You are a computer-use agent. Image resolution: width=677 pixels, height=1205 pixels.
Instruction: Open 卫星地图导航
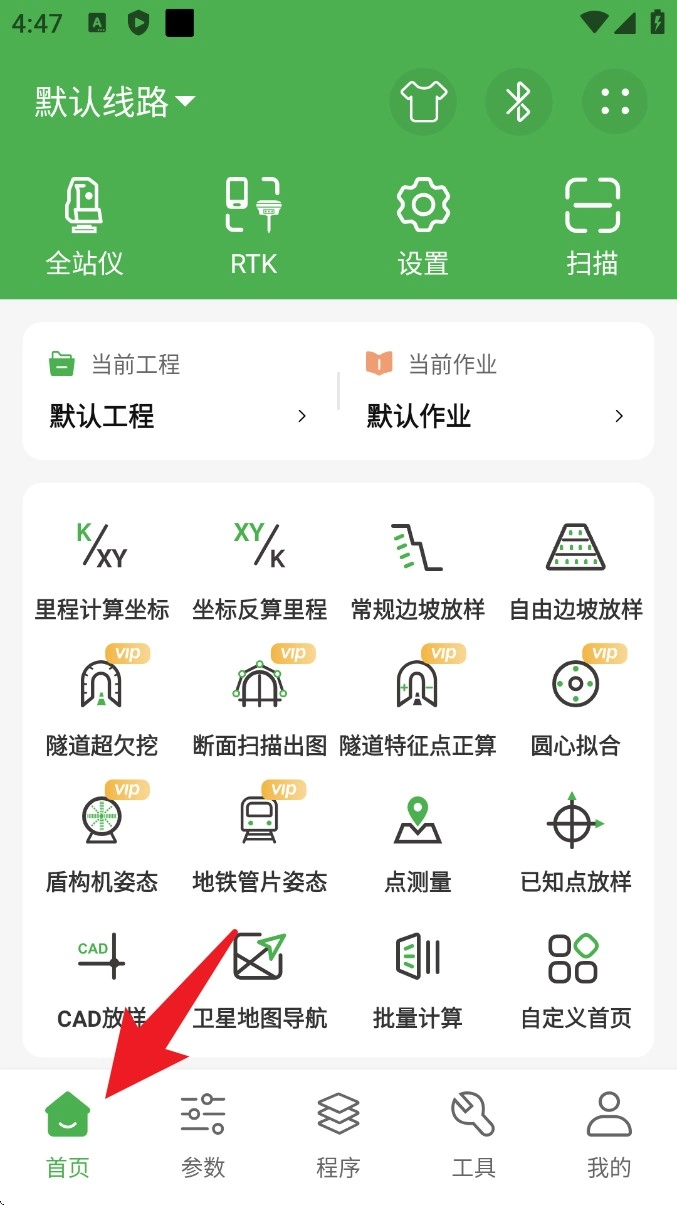pyautogui.click(x=259, y=980)
